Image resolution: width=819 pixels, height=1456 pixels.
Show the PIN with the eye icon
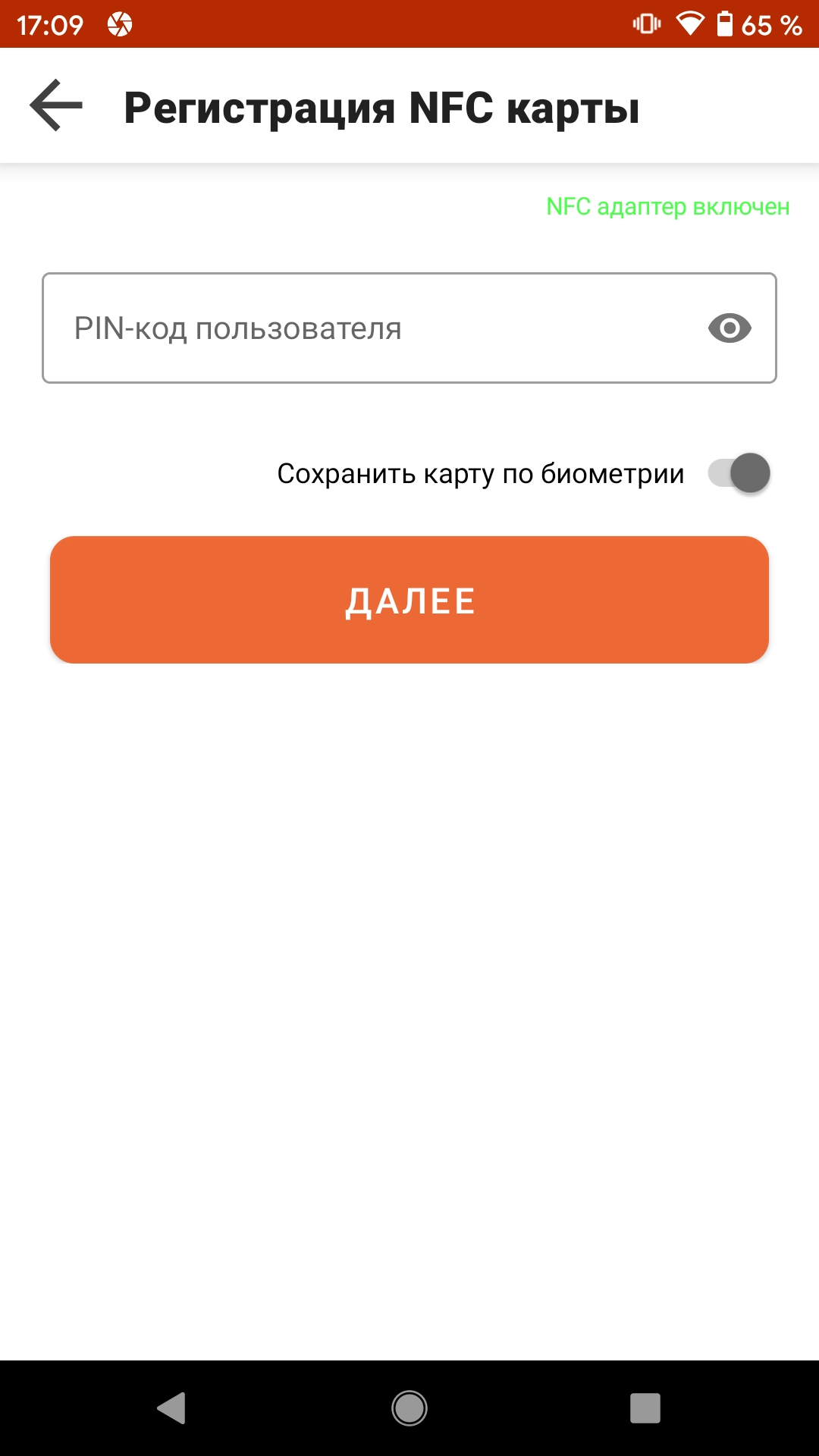point(730,328)
